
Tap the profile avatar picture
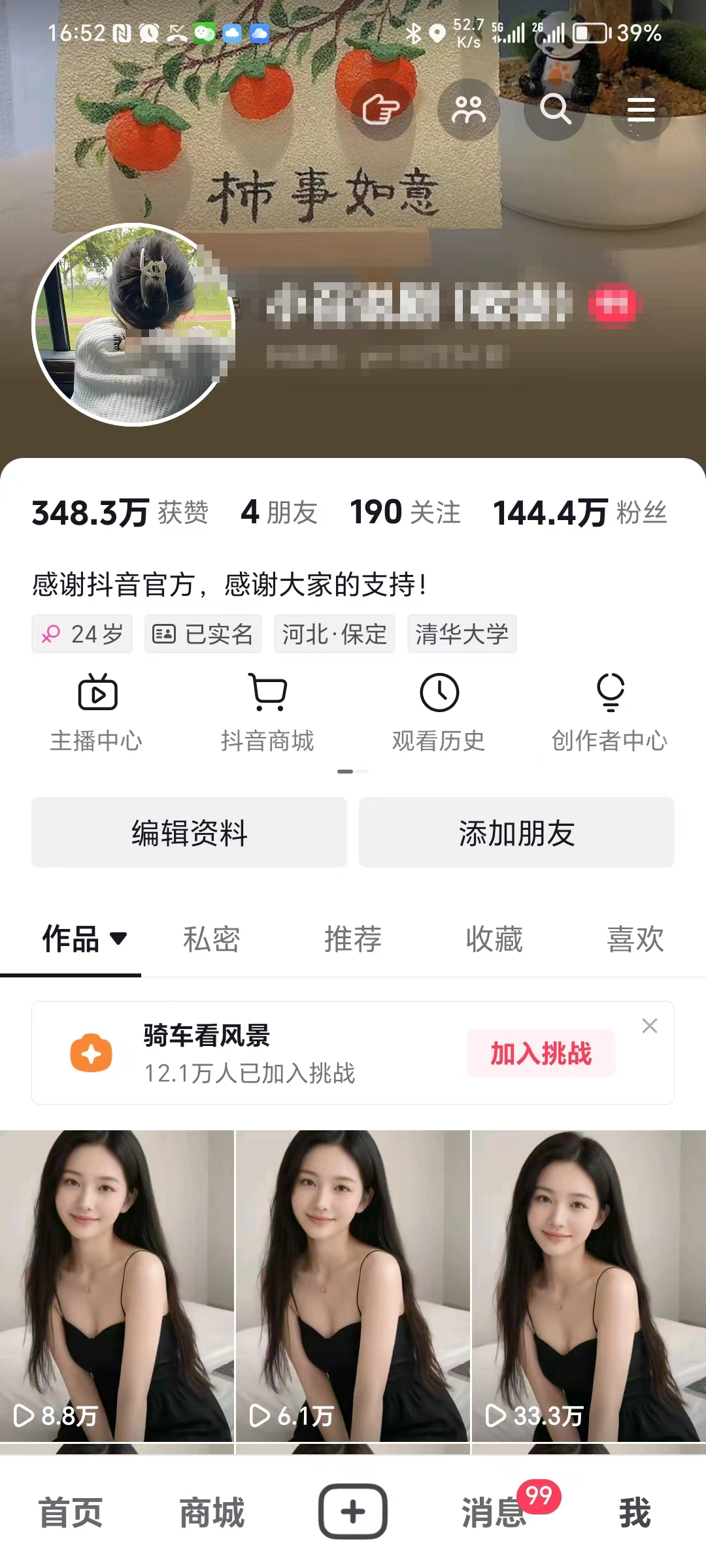133,325
